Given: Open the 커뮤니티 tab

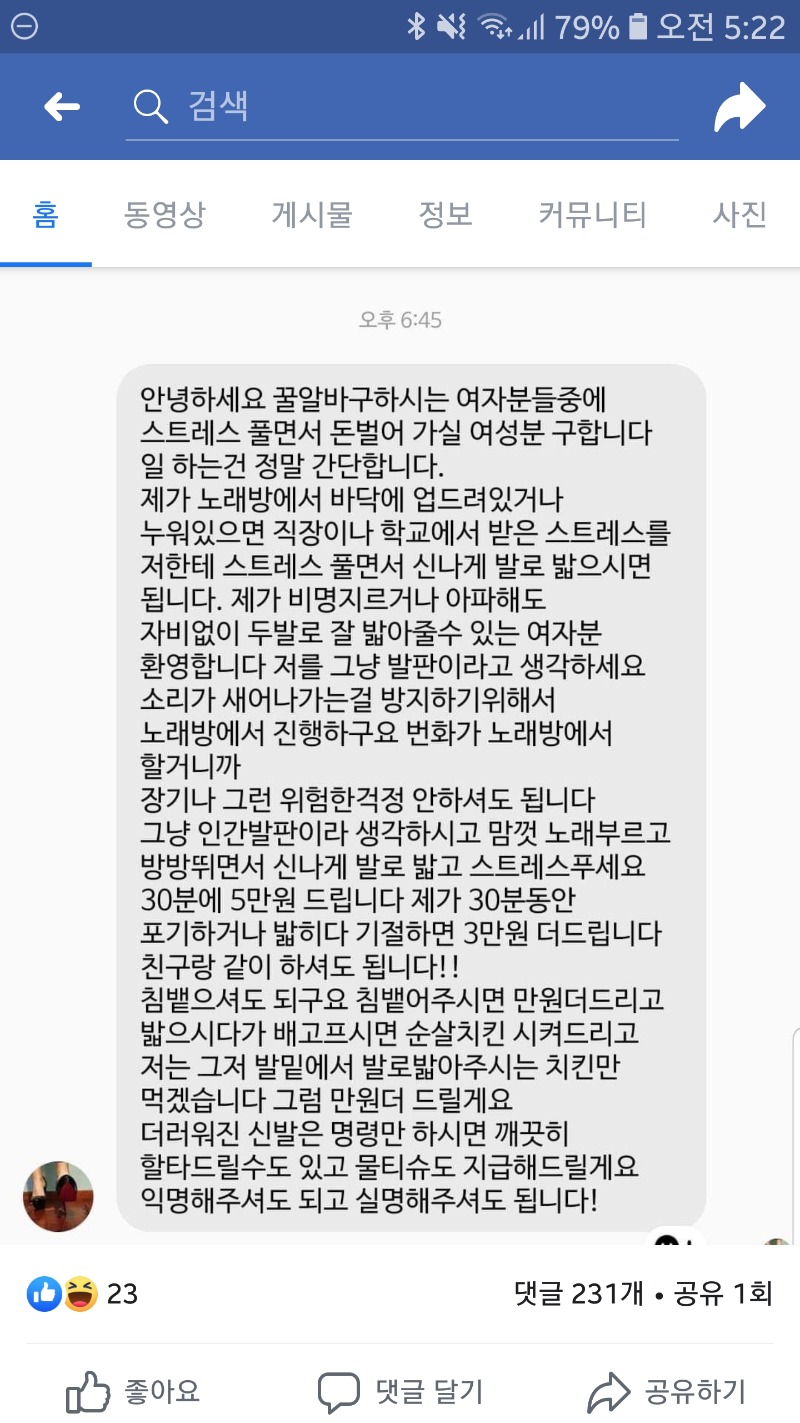Looking at the screenshot, I should point(592,214).
